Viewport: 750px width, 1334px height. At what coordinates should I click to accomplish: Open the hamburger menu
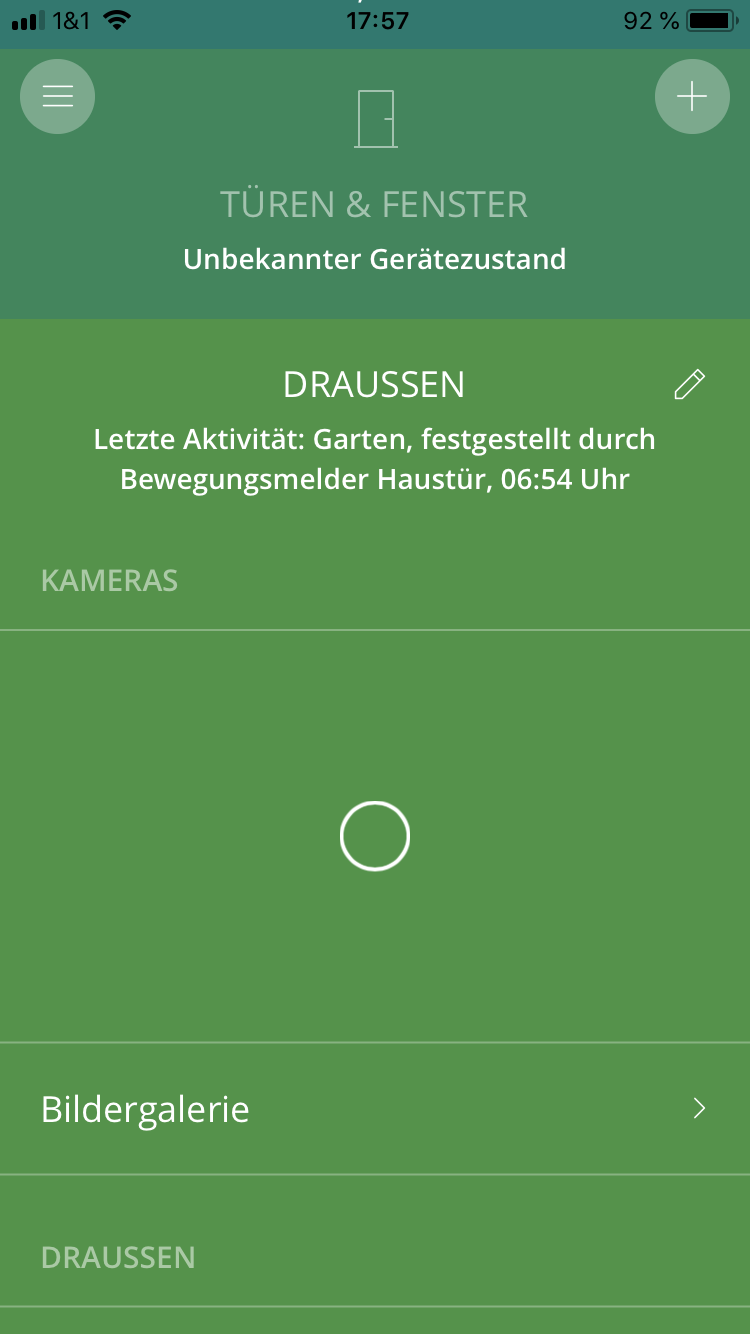point(57,96)
